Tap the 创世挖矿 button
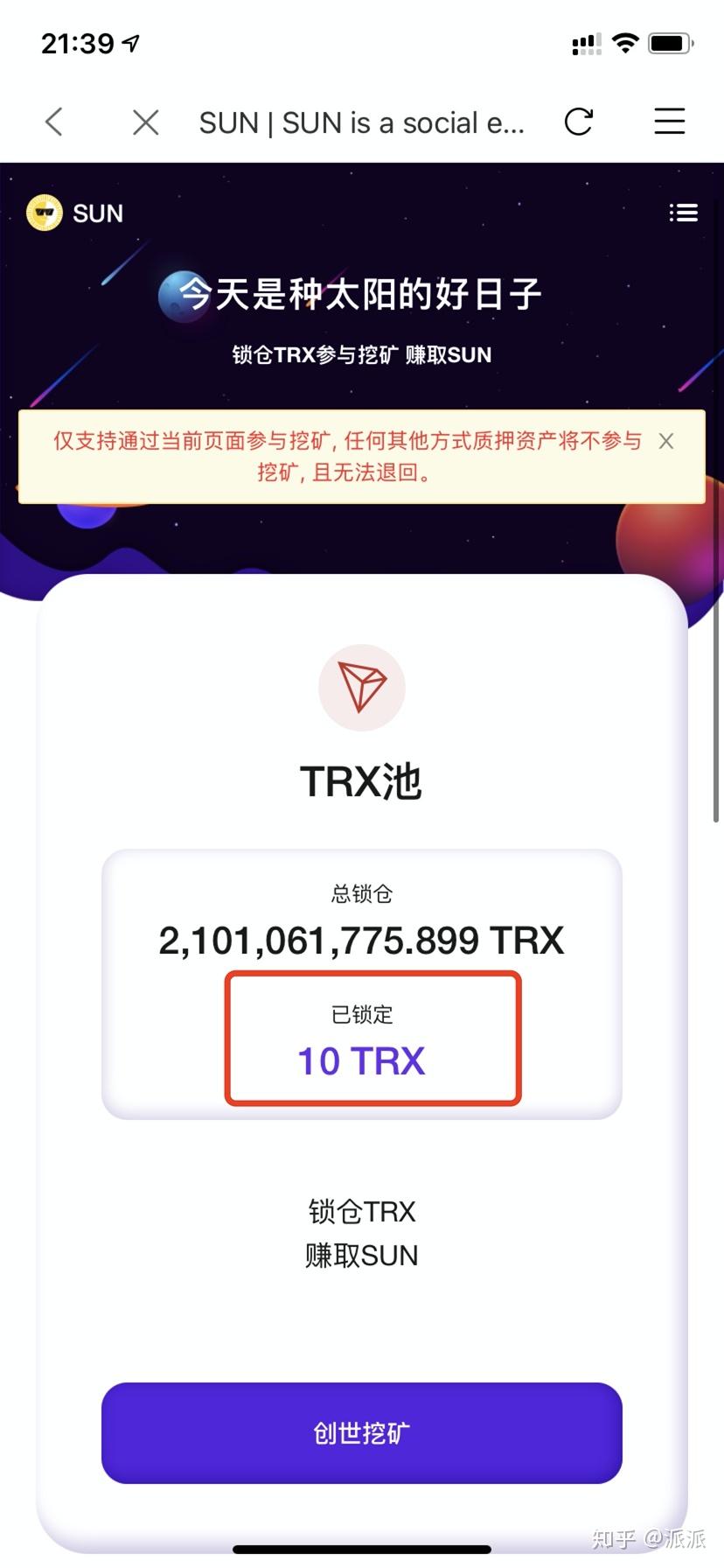 click(361, 1432)
